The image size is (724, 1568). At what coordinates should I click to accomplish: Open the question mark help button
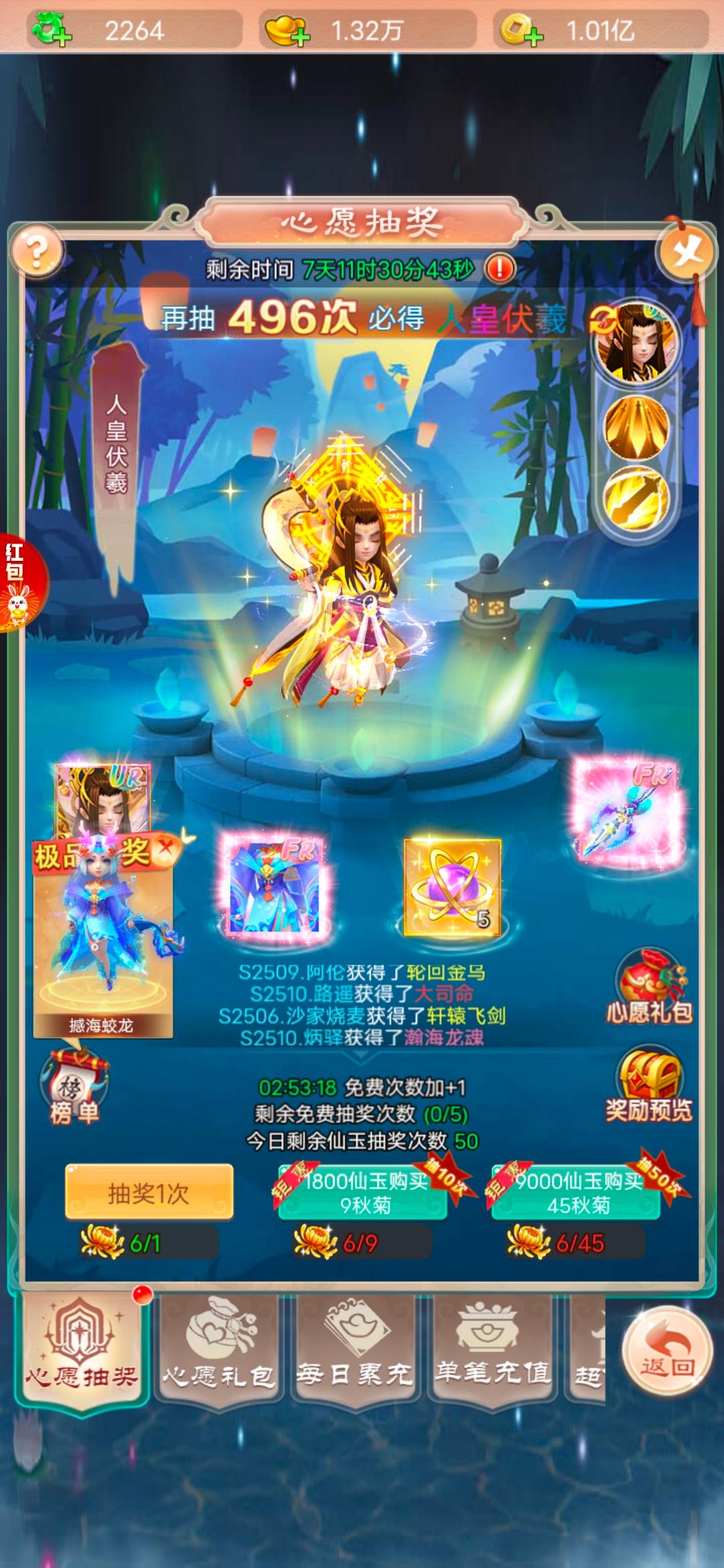[x=38, y=253]
